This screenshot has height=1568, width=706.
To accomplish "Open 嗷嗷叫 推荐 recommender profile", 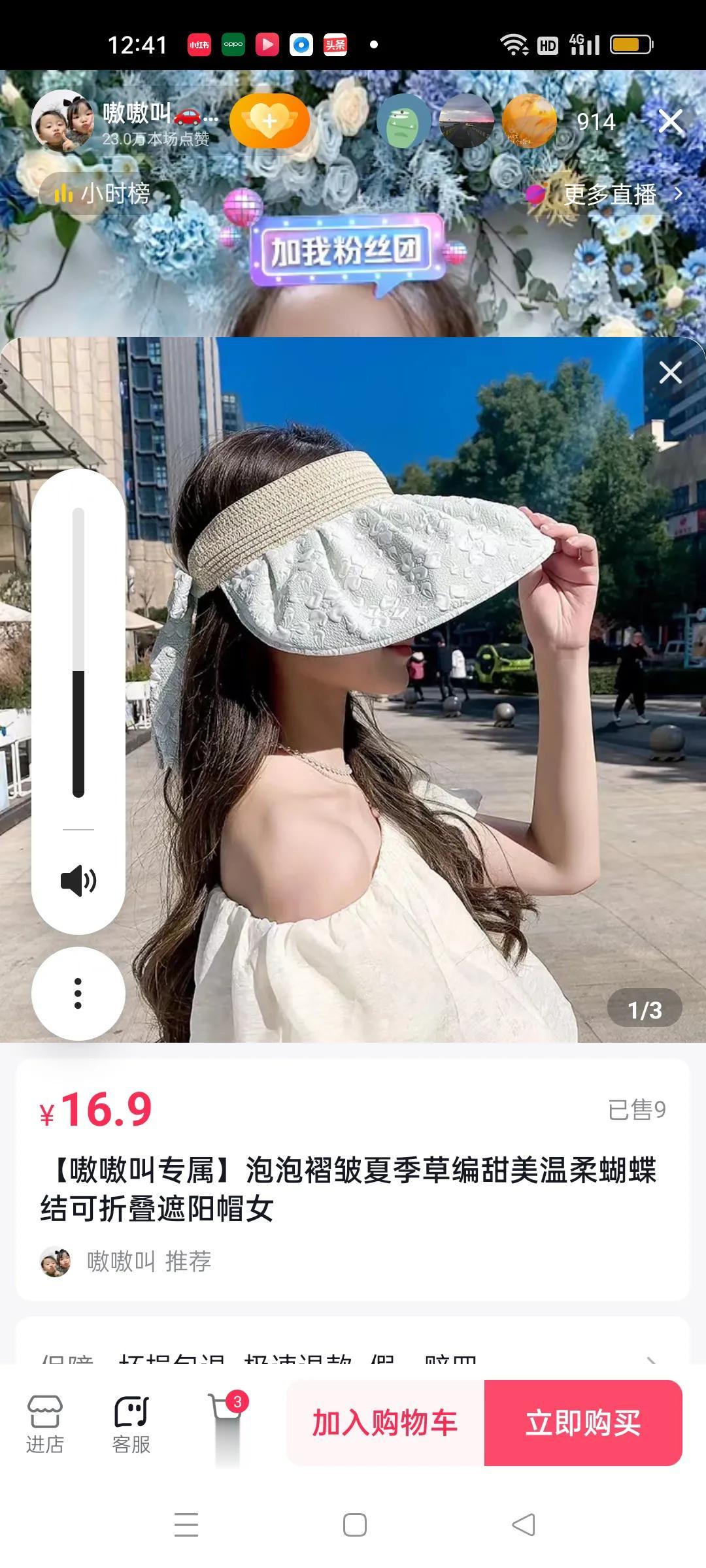I will tap(124, 1261).
